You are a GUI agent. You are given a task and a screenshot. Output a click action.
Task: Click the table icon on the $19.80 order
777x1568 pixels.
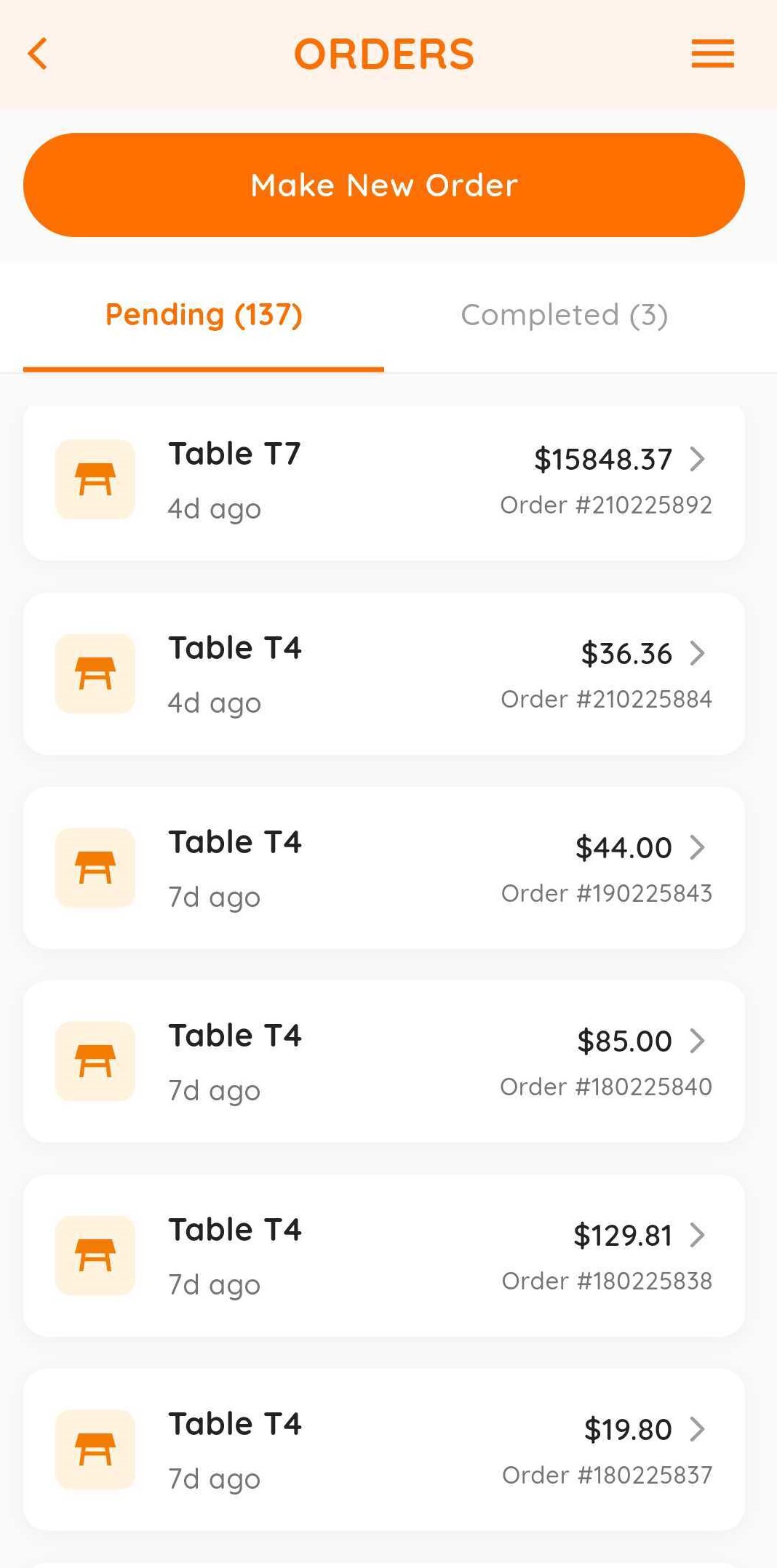(95, 1449)
